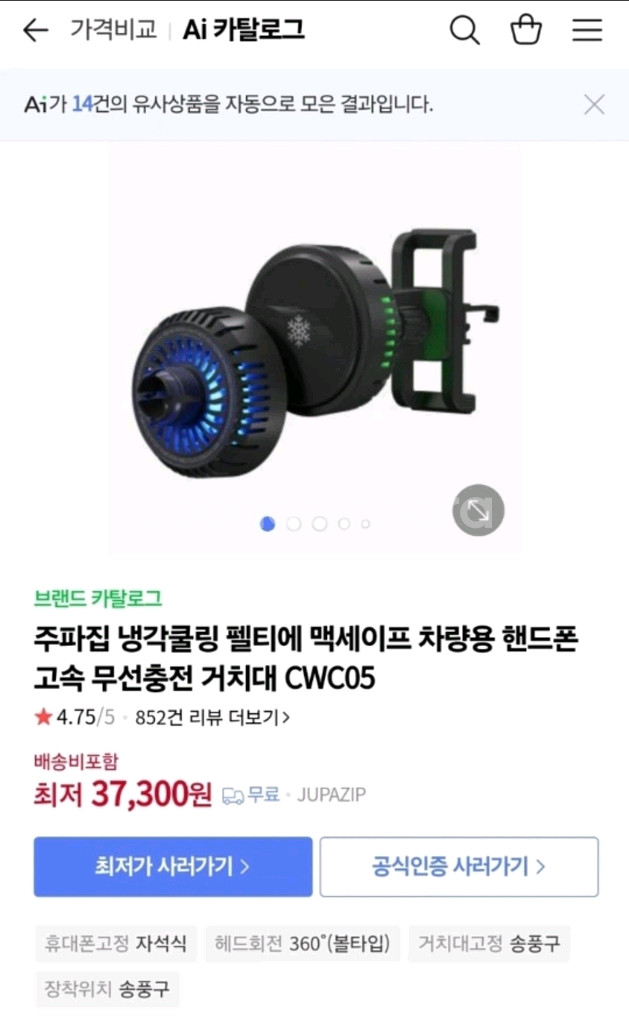Tap 공식인증 사러가기 button
The height and width of the screenshot is (1024, 629).
459,866
